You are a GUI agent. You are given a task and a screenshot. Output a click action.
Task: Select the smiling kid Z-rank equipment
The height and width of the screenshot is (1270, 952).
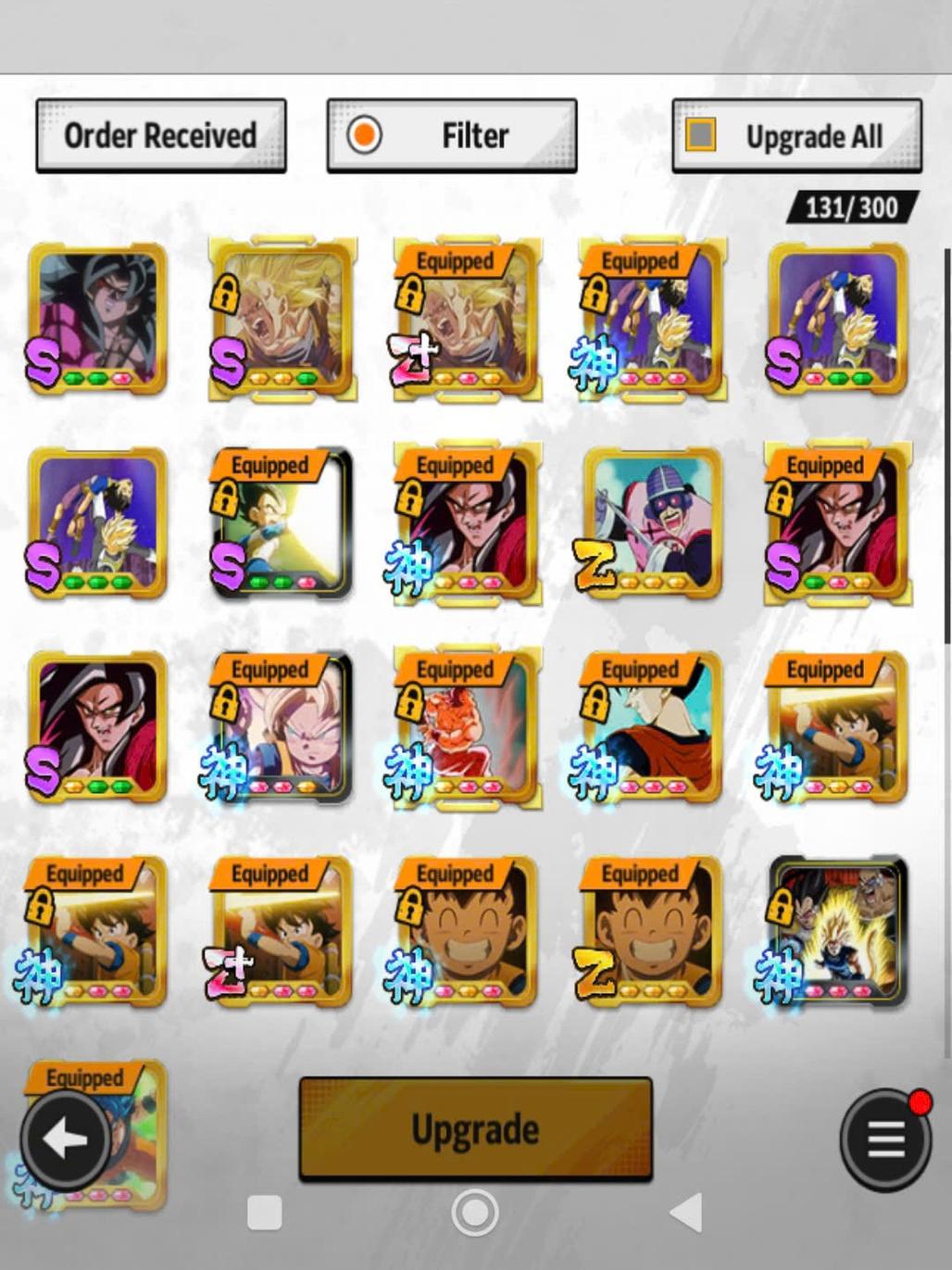[652, 931]
